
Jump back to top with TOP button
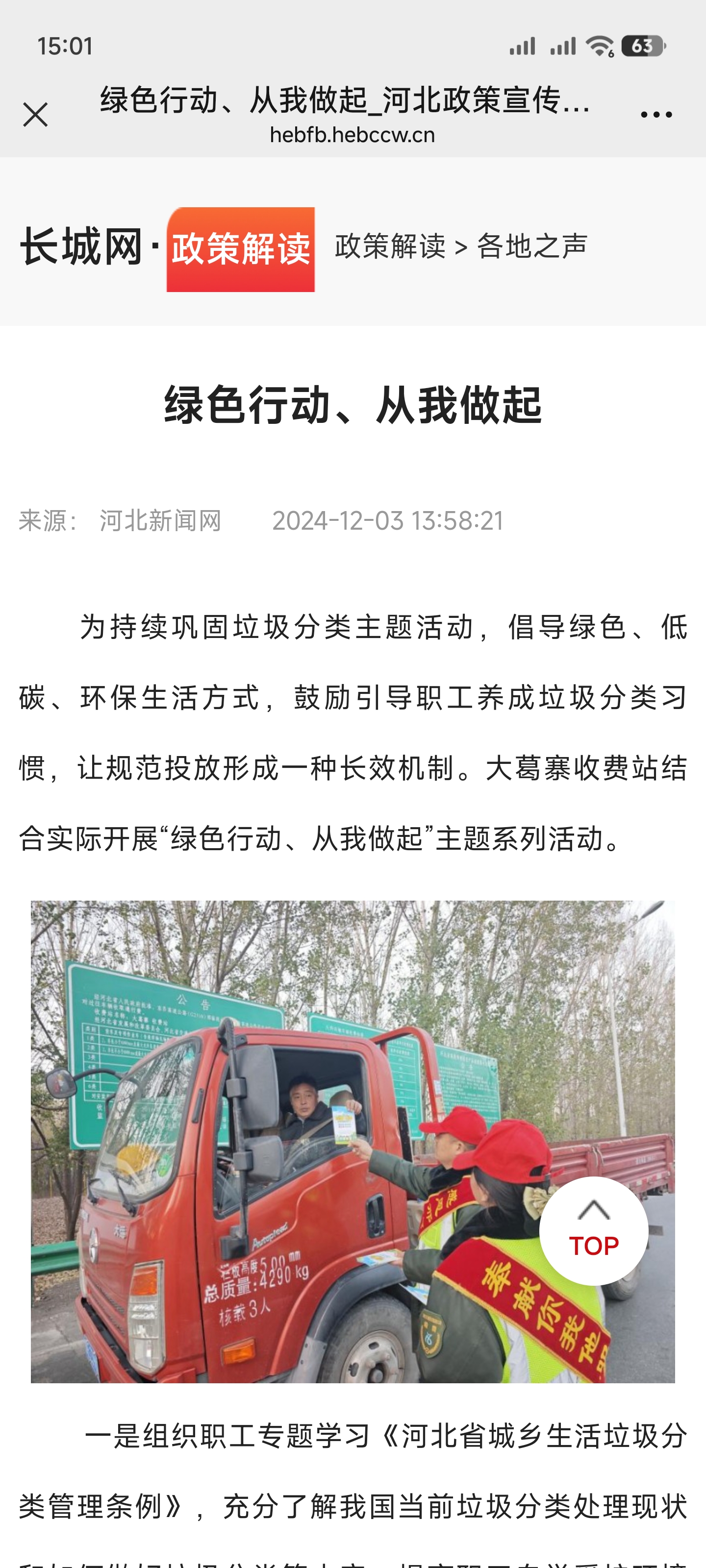tap(593, 1230)
